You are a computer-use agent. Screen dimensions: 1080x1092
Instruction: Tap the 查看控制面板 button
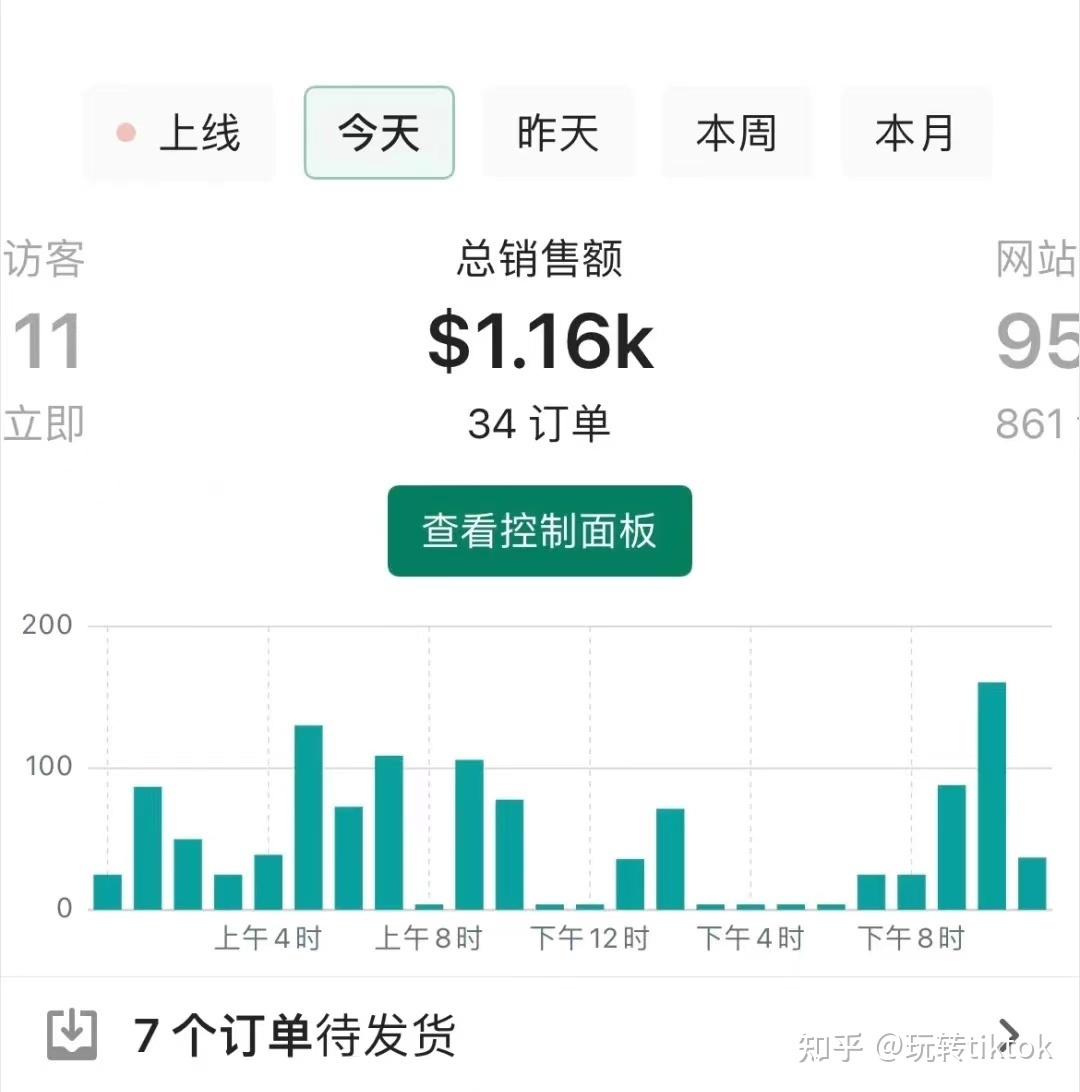[539, 531]
